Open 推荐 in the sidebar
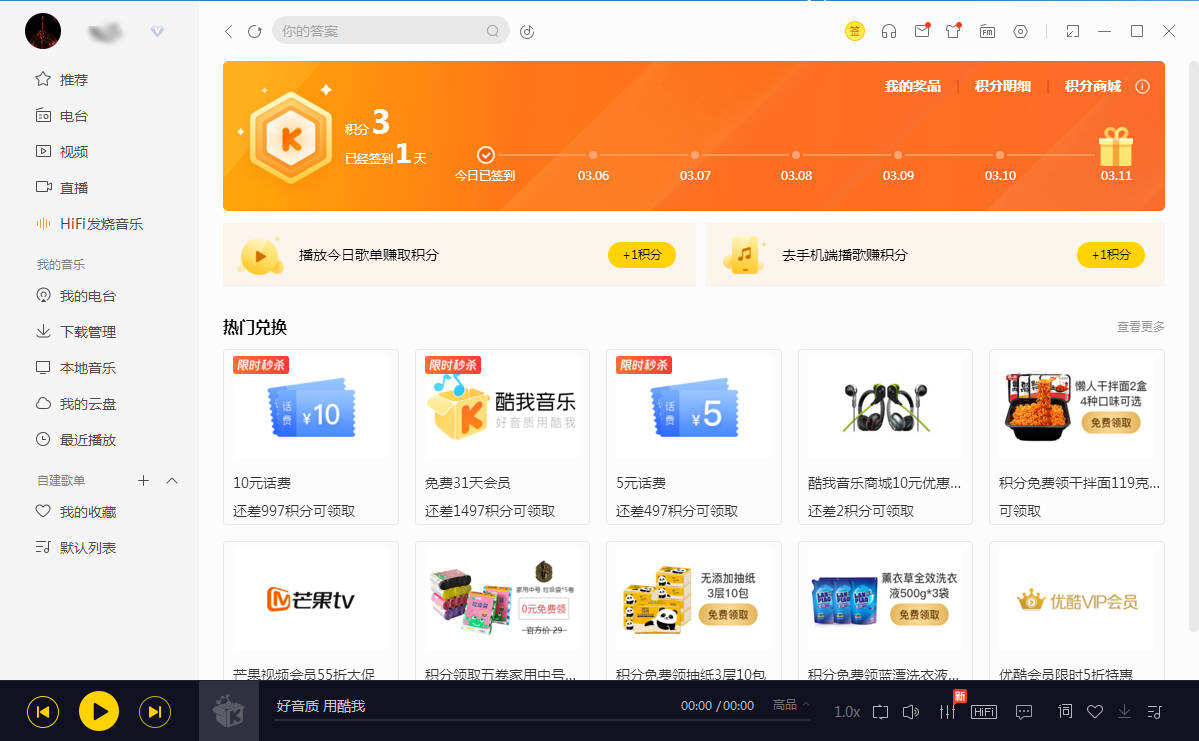Screen dimensions: 1199x741 [73, 80]
